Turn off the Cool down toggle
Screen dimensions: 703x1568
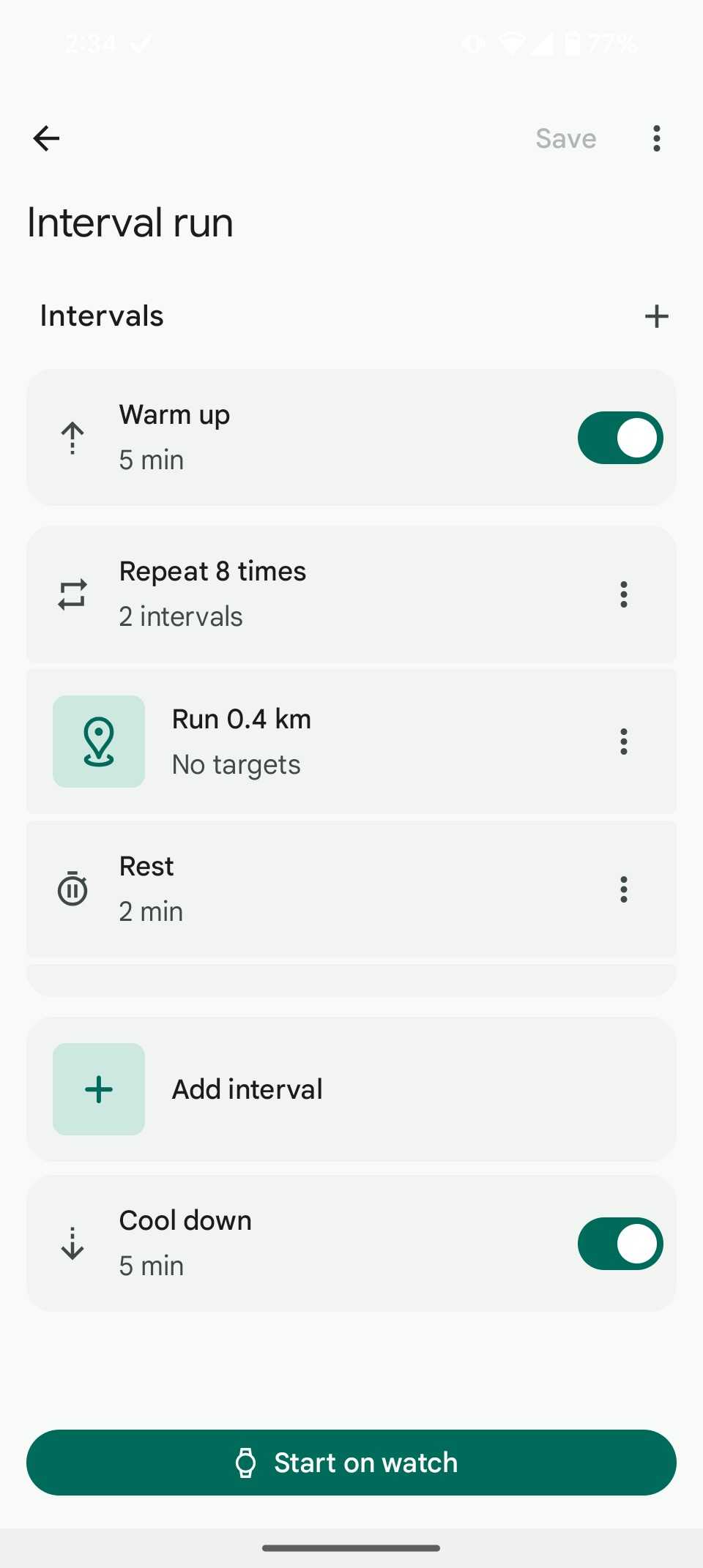tap(620, 1243)
